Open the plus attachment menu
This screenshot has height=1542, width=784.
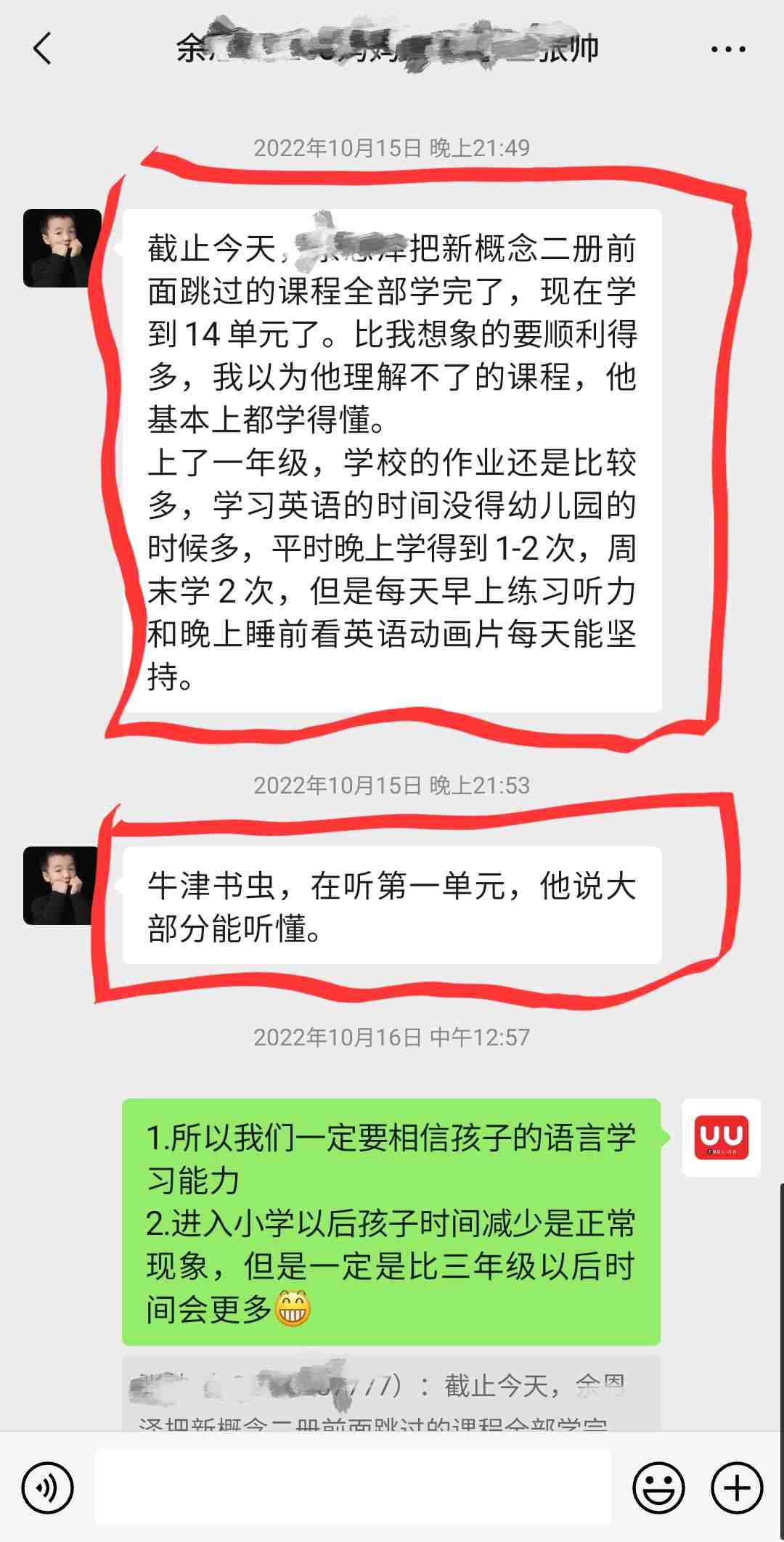click(737, 1488)
